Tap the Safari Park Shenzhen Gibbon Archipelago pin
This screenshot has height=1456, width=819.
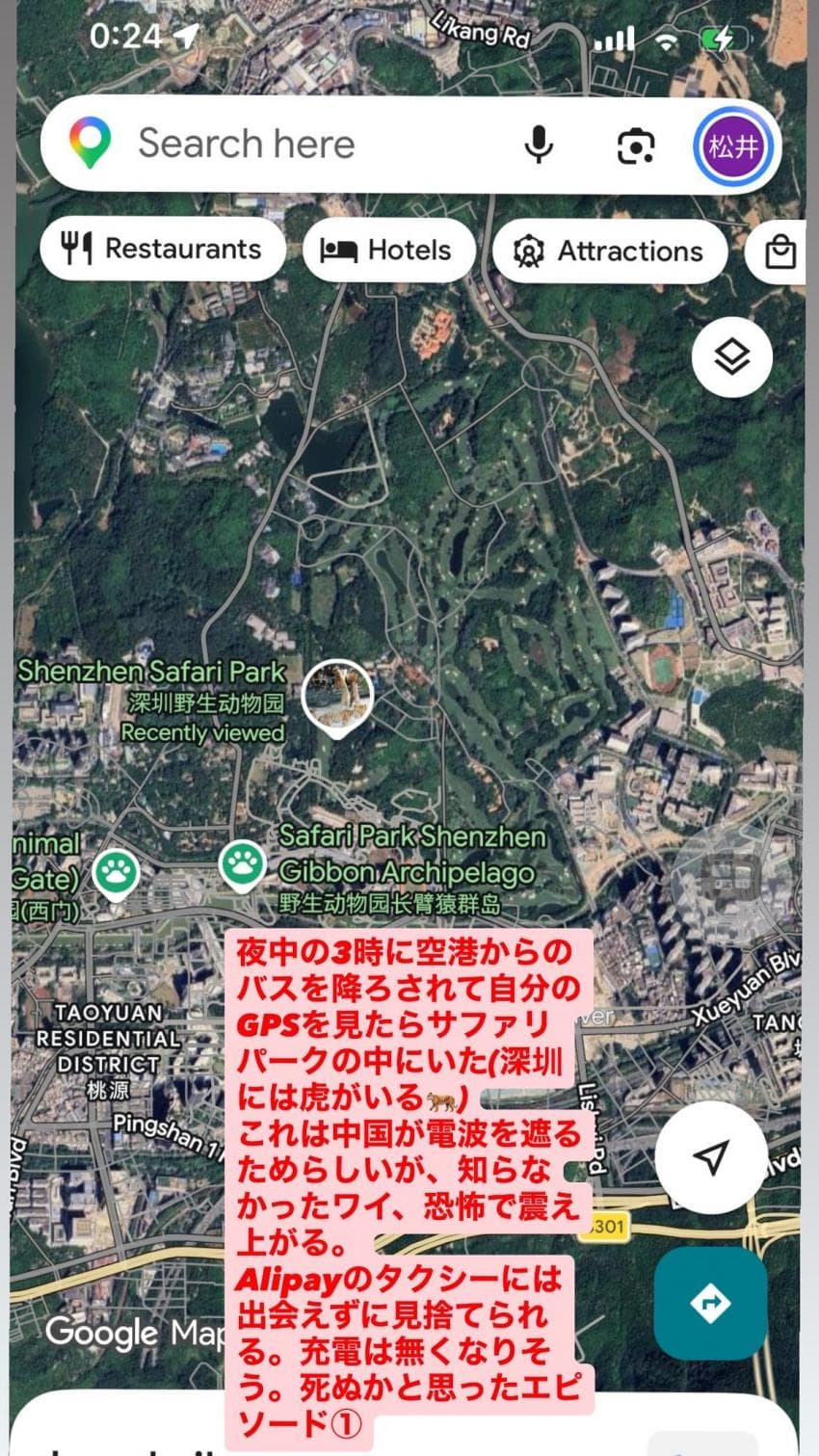242,865
